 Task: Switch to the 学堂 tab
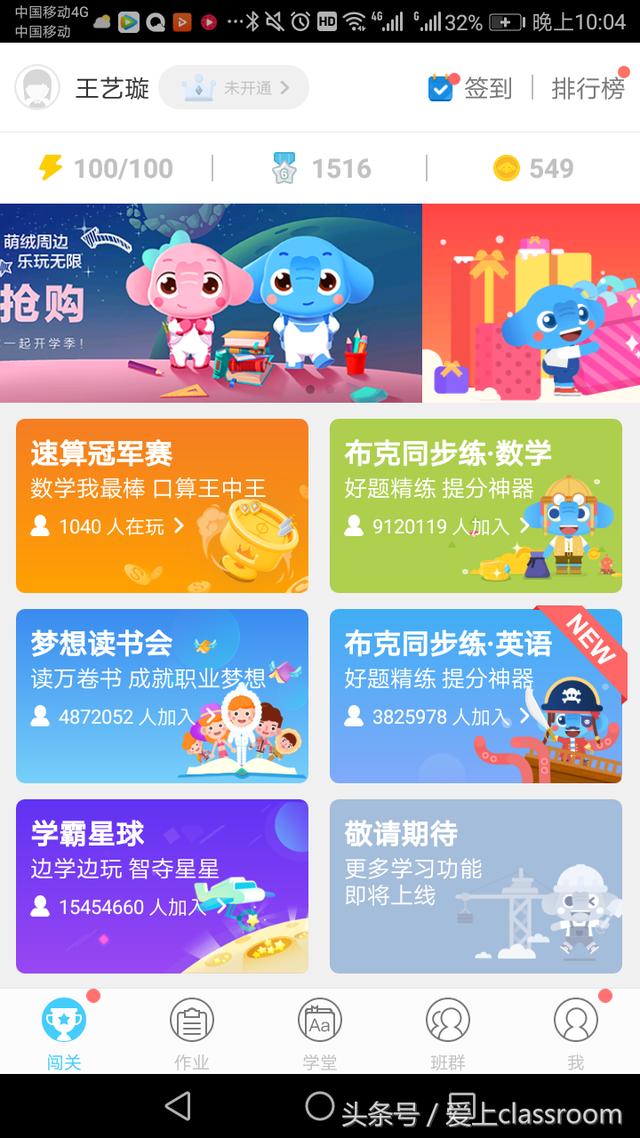coord(320,1033)
